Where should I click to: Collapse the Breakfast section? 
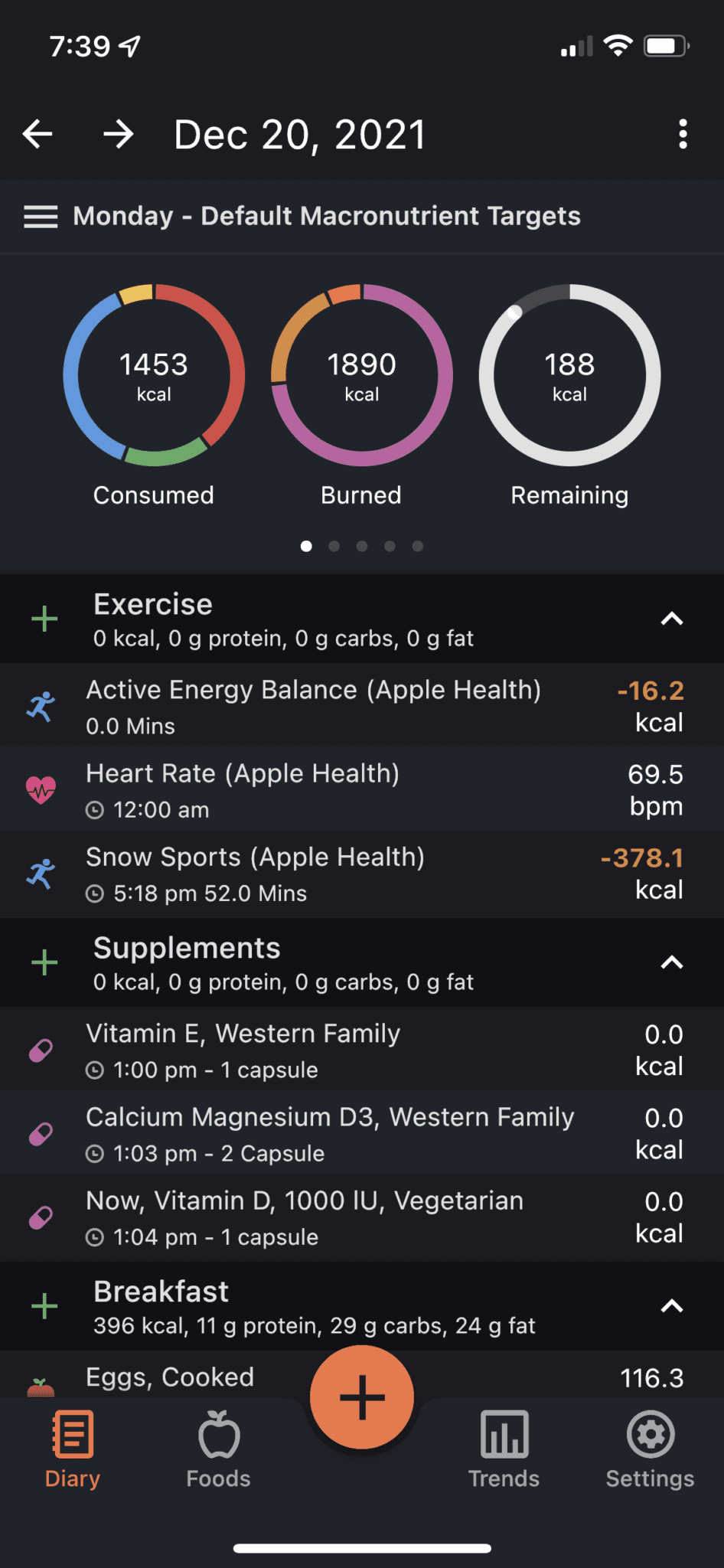pyautogui.click(x=671, y=1306)
